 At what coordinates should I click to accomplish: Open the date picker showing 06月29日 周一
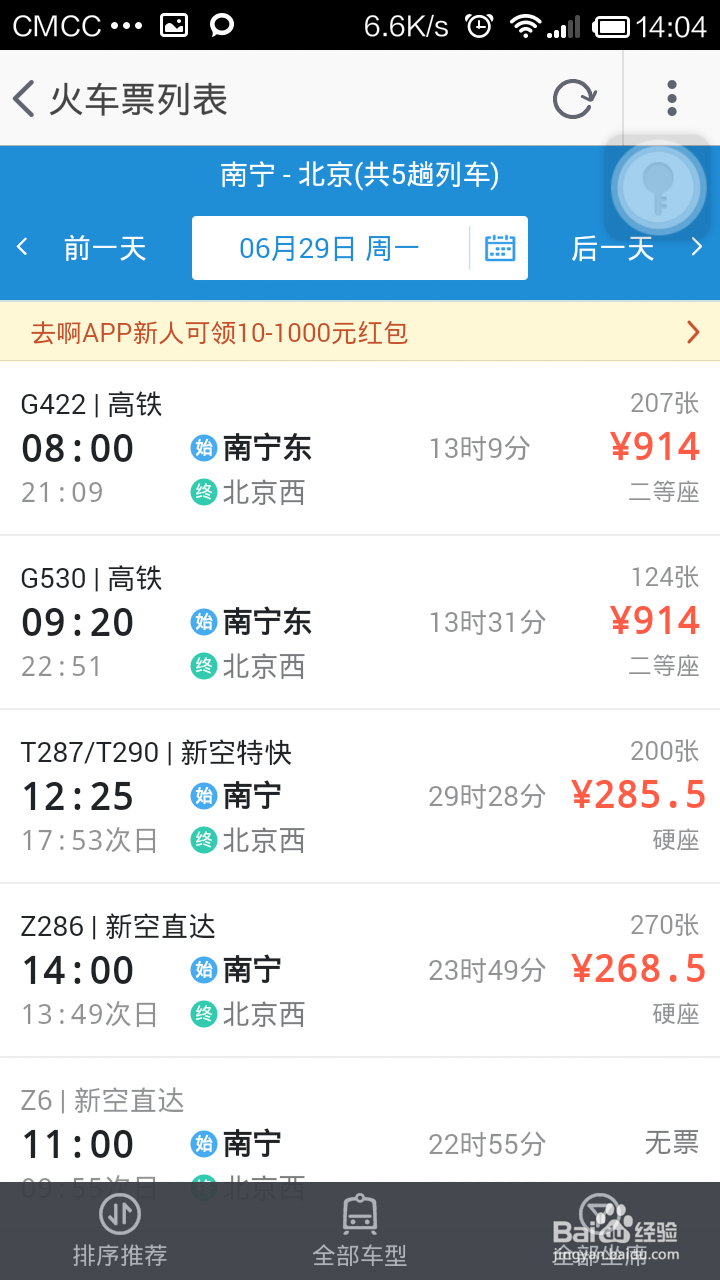click(360, 248)
